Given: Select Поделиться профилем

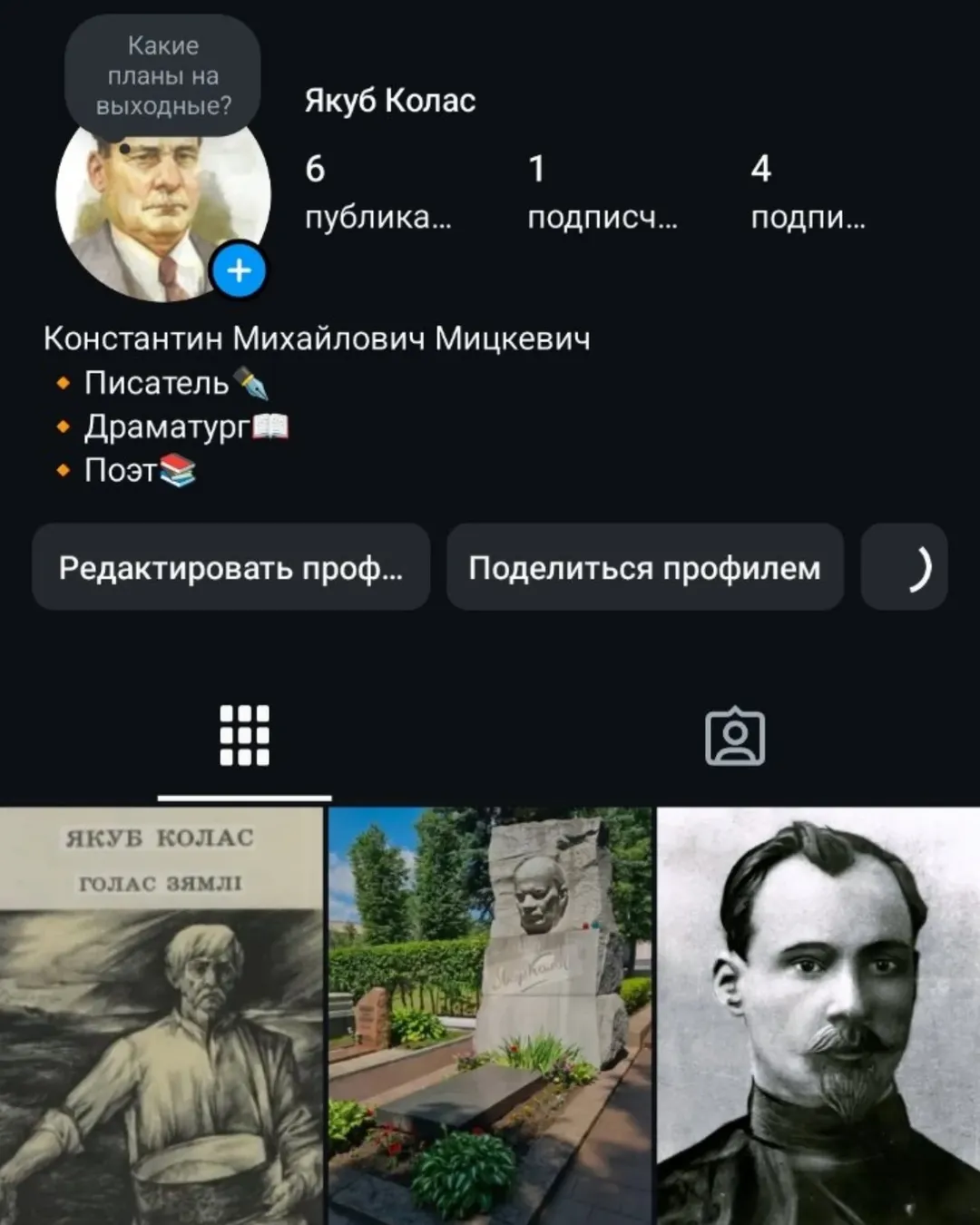Looking at the screenshot, I should point(644,567).
